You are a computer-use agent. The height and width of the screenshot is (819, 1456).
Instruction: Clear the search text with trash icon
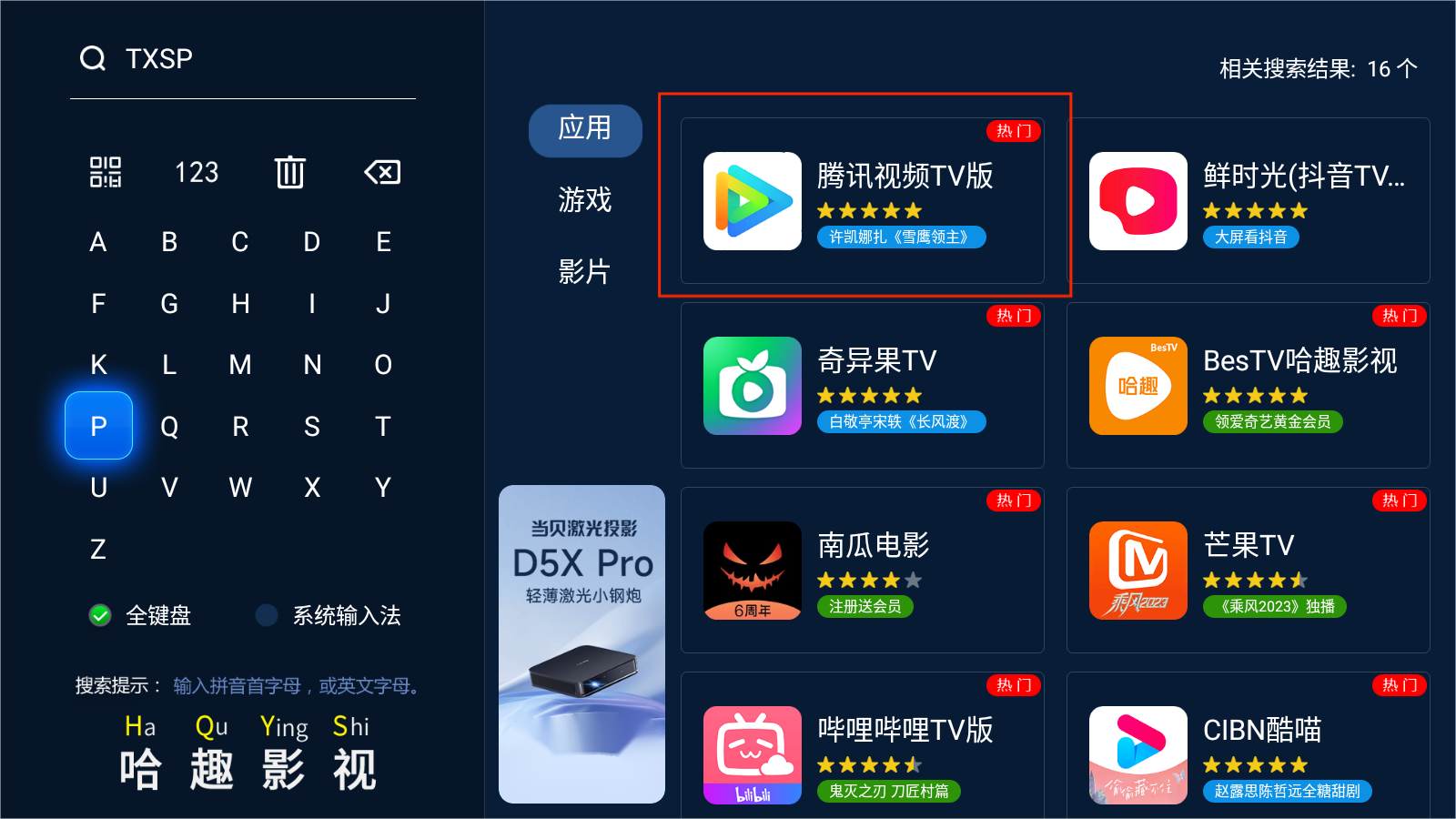point(290,172)
